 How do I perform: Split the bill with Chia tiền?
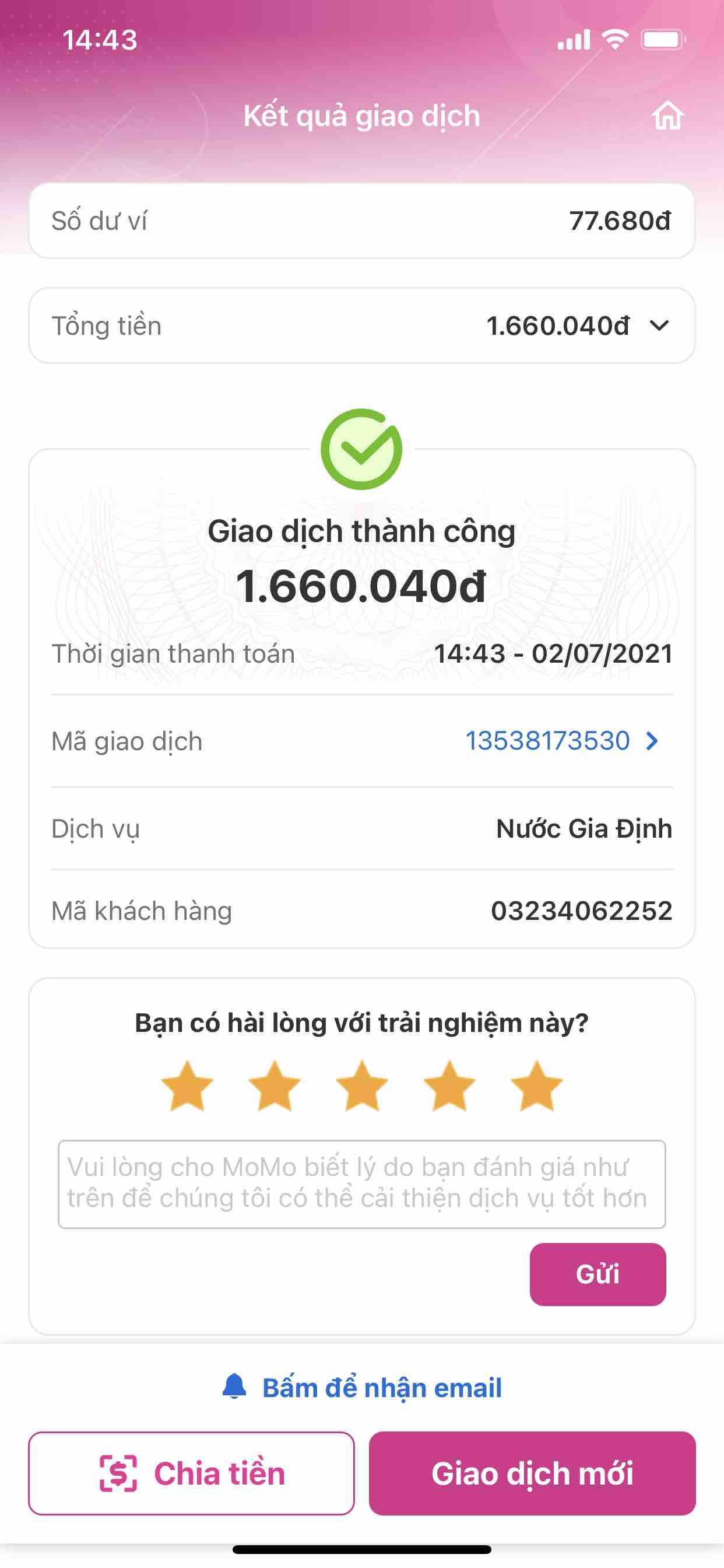191,1473
